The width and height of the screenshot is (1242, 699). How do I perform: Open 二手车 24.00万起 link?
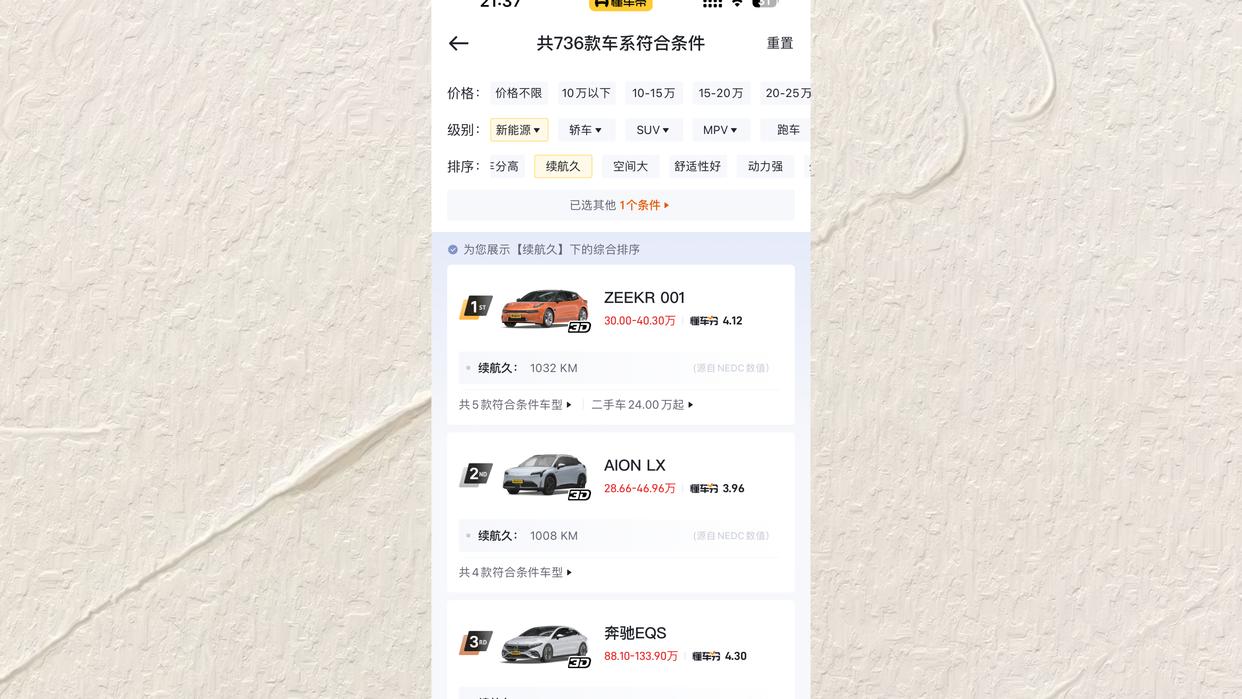coord(642,405)
